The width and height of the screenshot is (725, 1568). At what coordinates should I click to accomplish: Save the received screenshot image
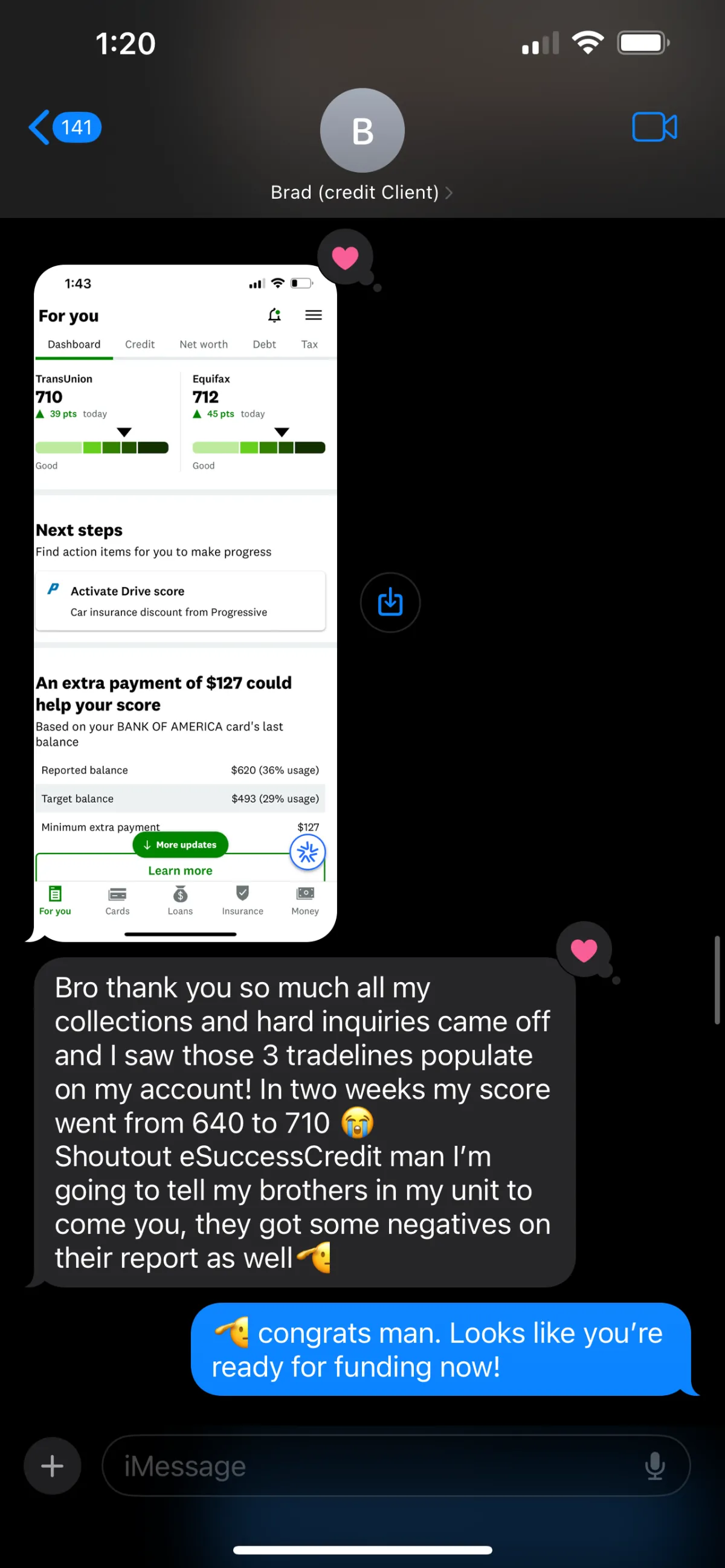[390, 603]
